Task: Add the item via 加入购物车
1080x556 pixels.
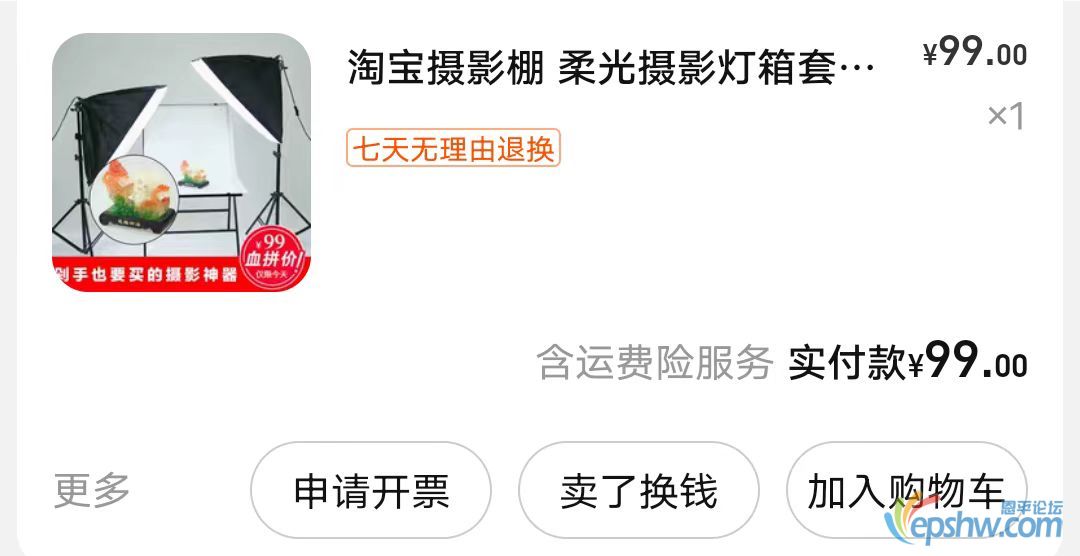Action: (x=905, y=491)
